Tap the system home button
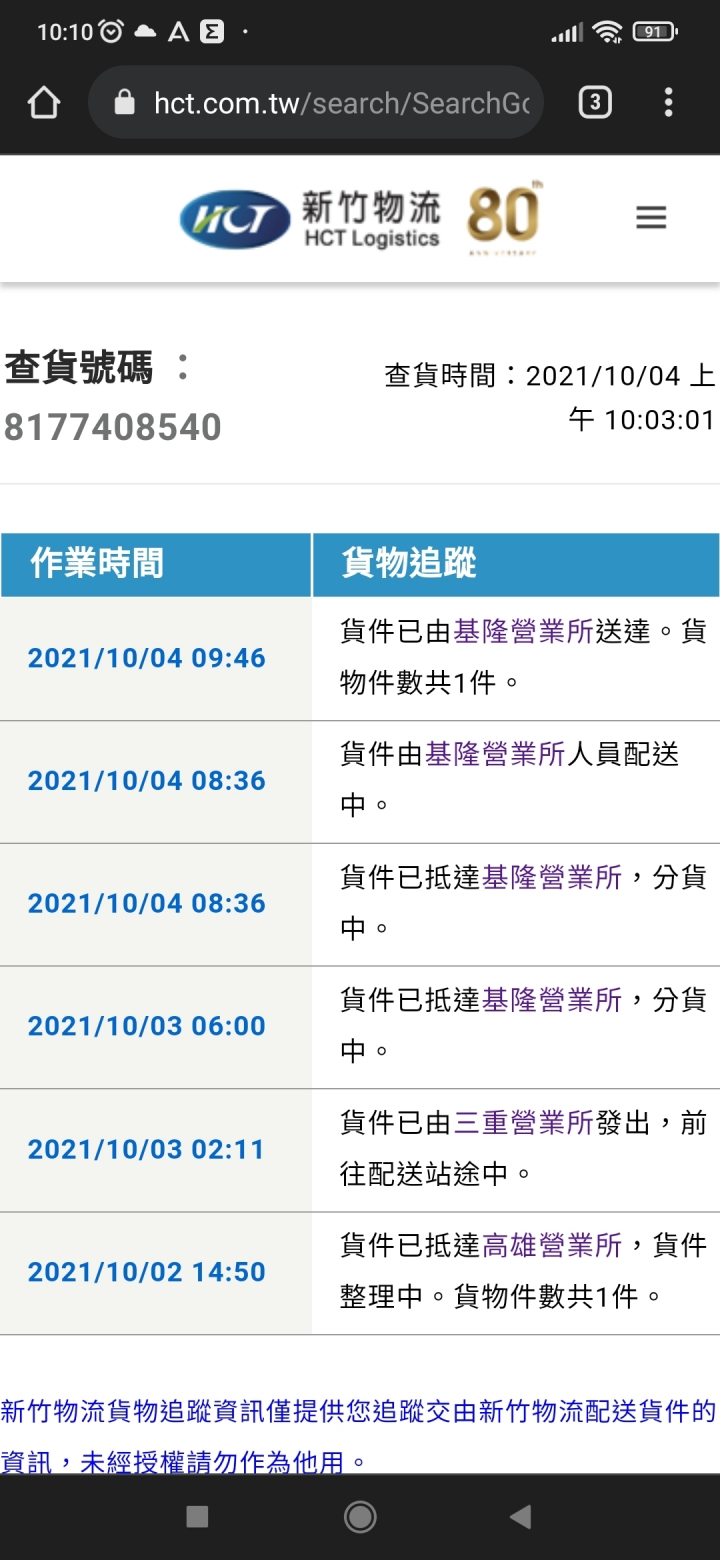 pyautogui.click(x=360, y=1517)
